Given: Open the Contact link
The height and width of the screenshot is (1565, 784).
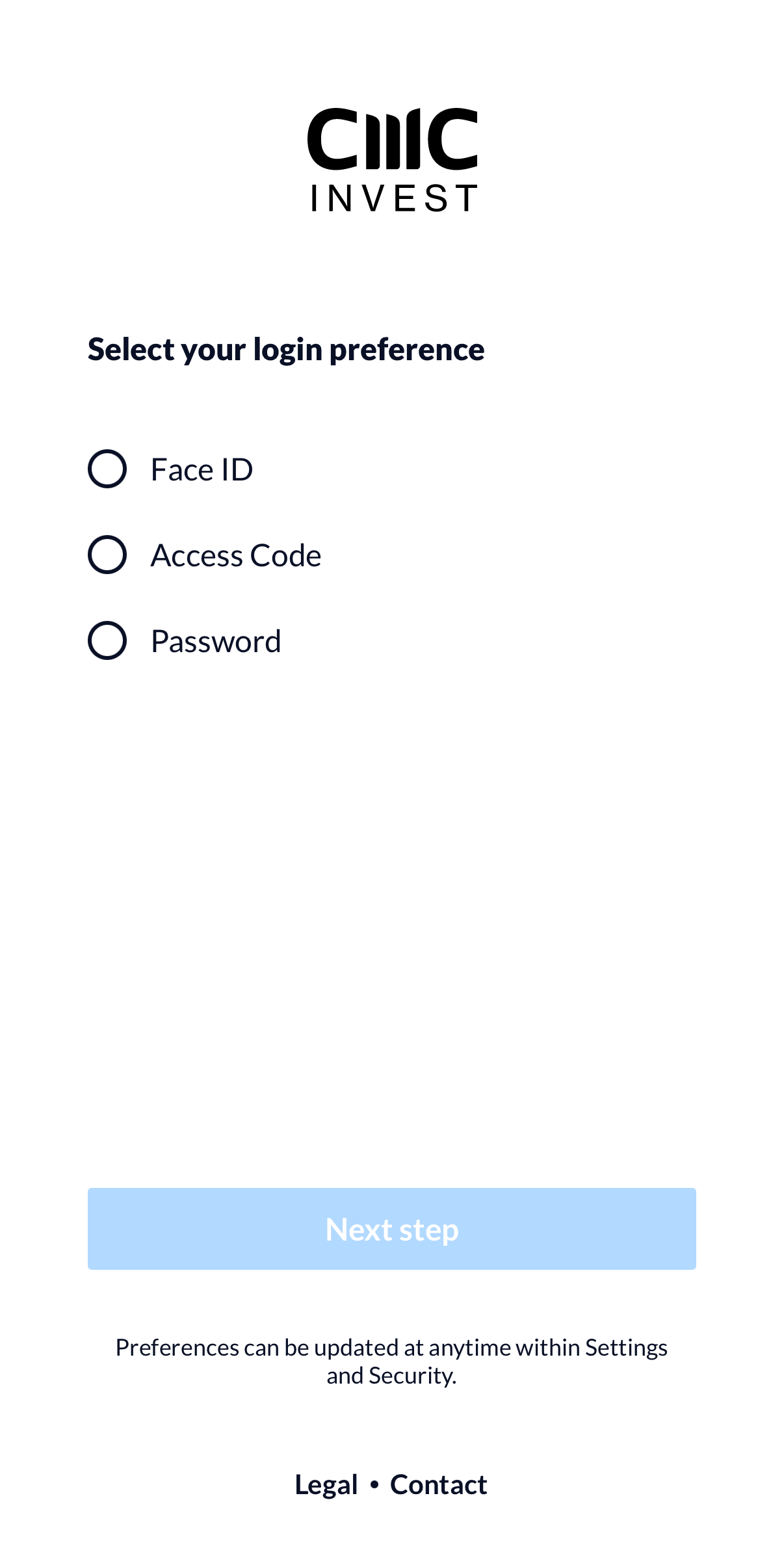Looking at the screenshot, I should (x=438, y=1484).
